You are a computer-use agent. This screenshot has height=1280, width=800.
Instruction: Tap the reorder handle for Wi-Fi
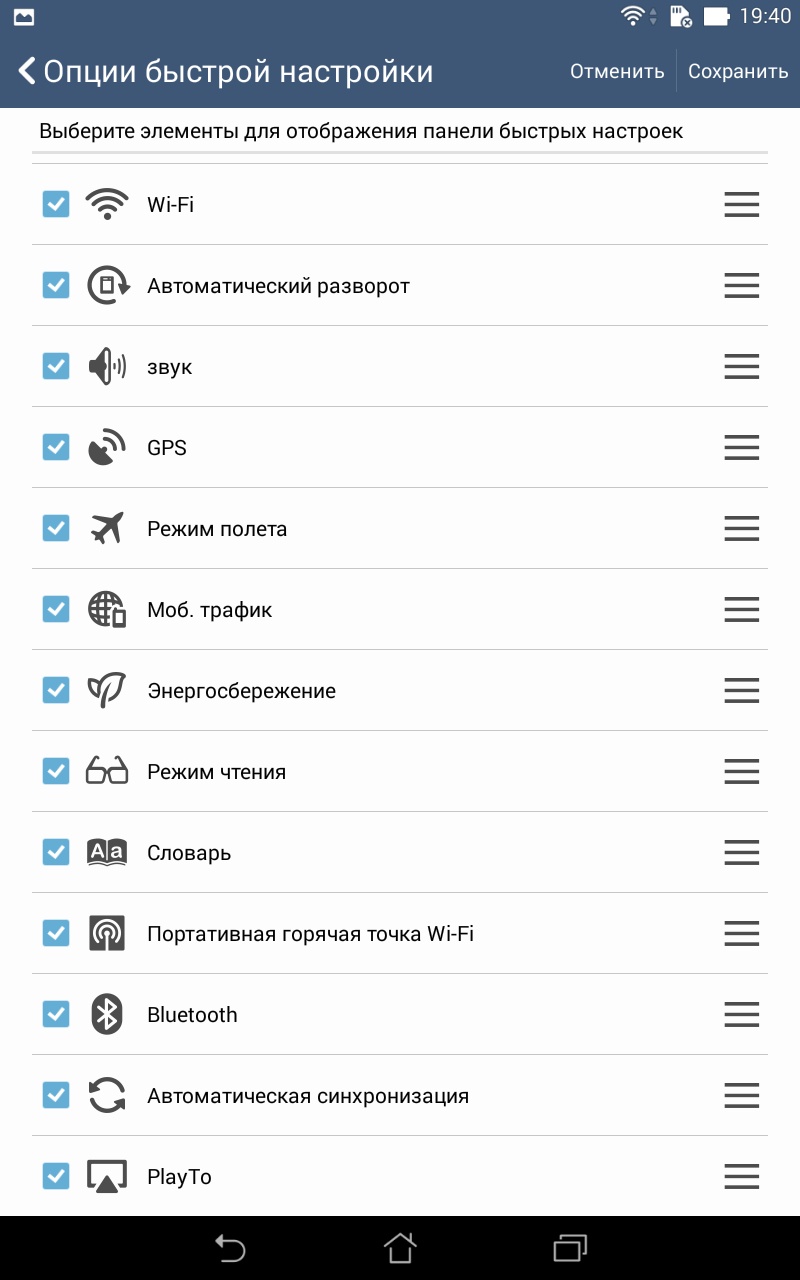pyautogui.click(x=741, y=204)
